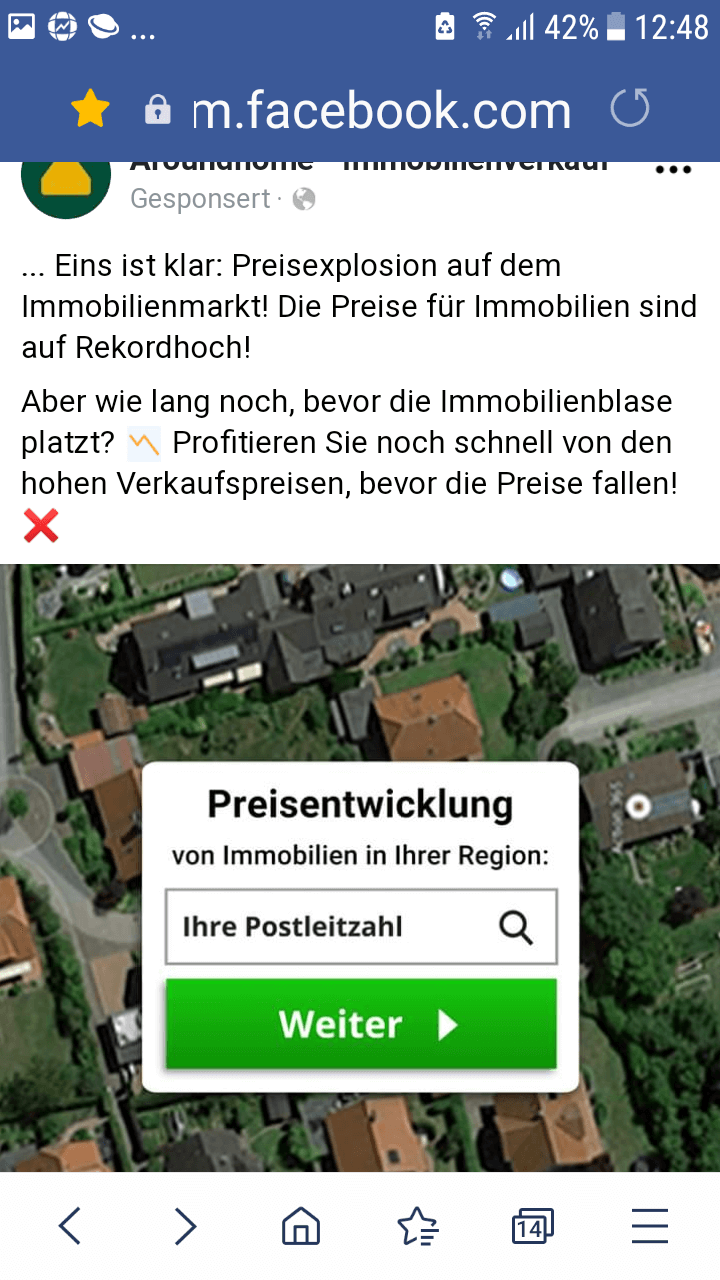Open the m.facebook.com address field
This screenshot has width=720, height=1280.
pyautogui.click(x=380, y=110)
